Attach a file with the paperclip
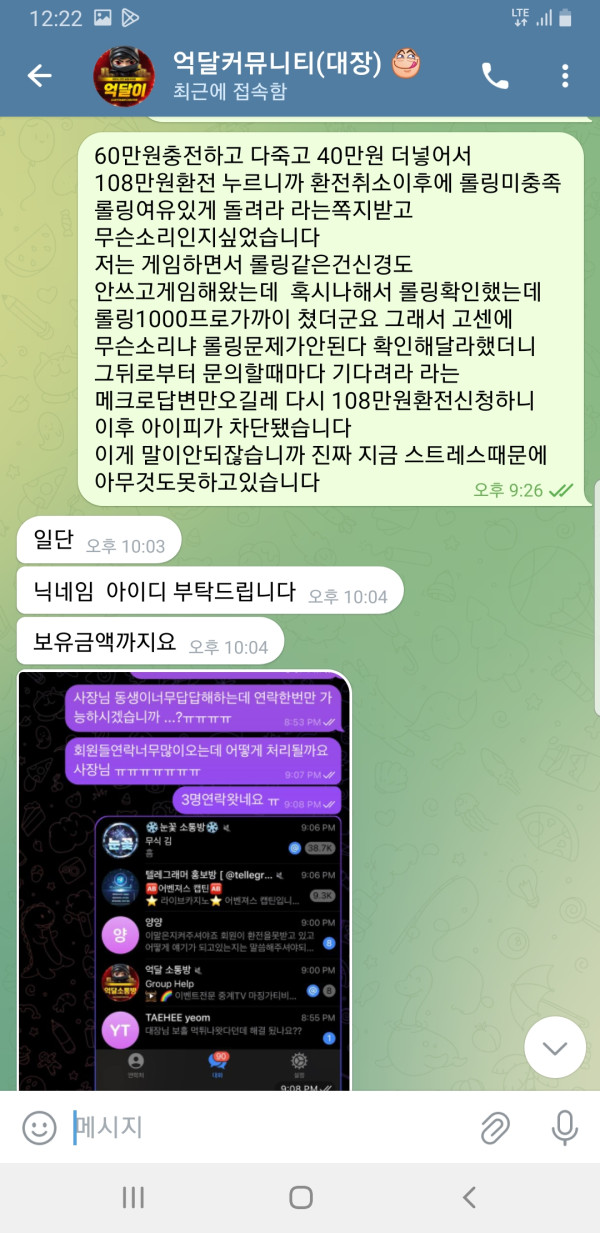600x1233 pixels. click(x=494, y=1128)
